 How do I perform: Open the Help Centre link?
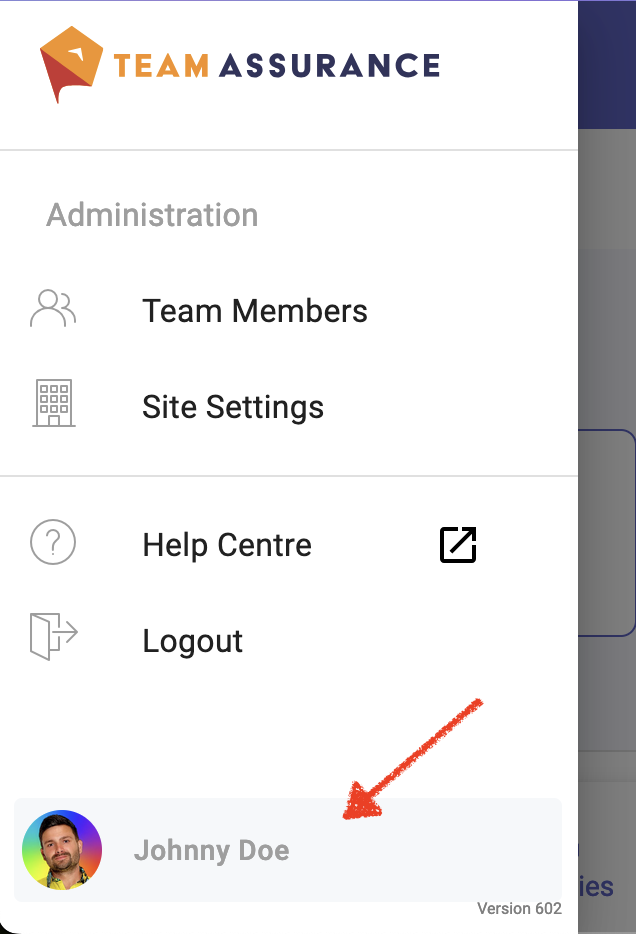[x=227, y=545]
